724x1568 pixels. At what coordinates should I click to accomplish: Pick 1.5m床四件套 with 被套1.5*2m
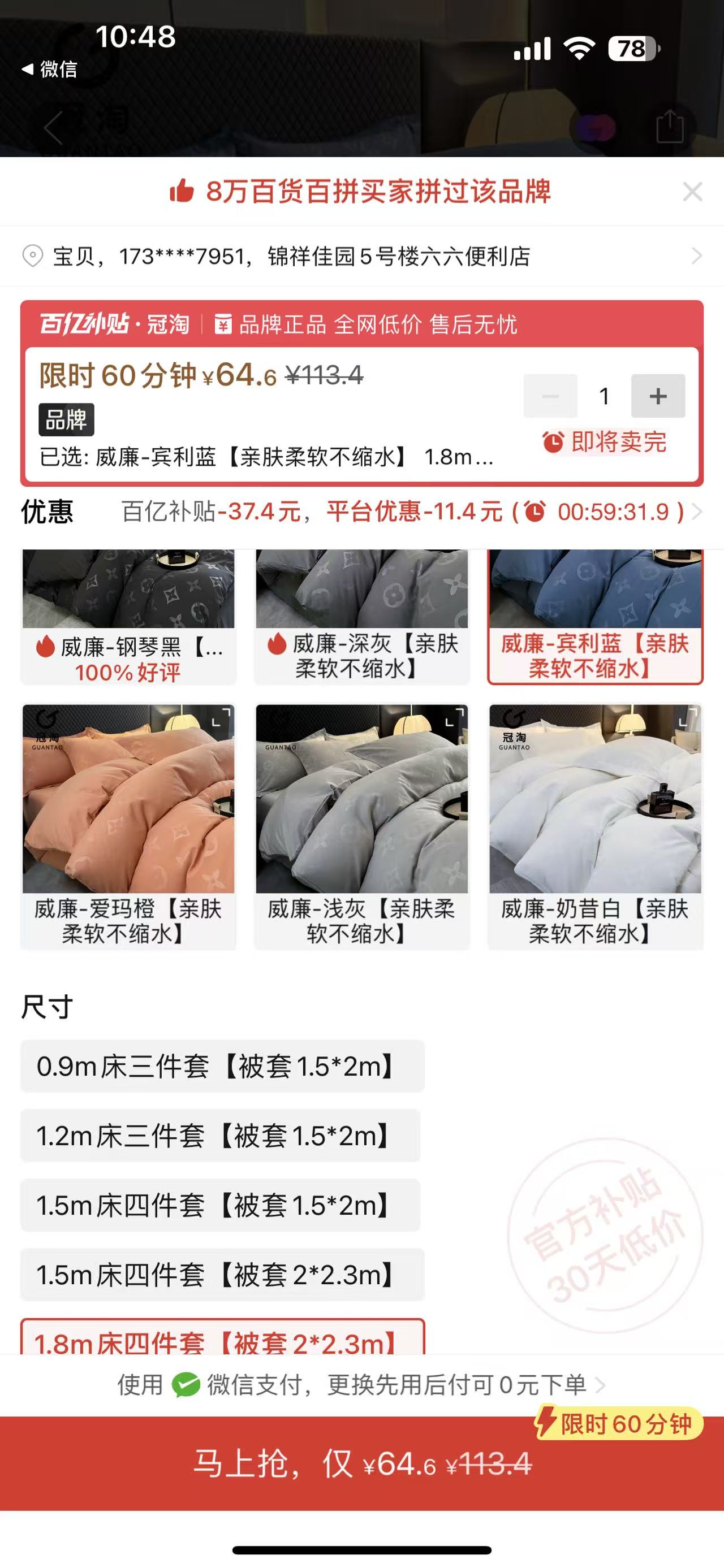(x=220, y=1205)
